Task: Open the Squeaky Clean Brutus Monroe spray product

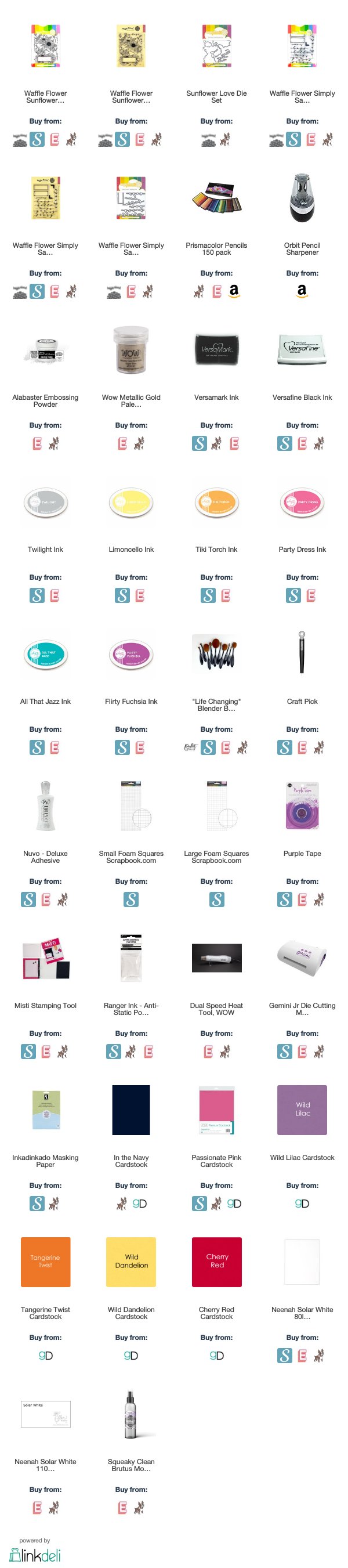Action: point(131,1415)
